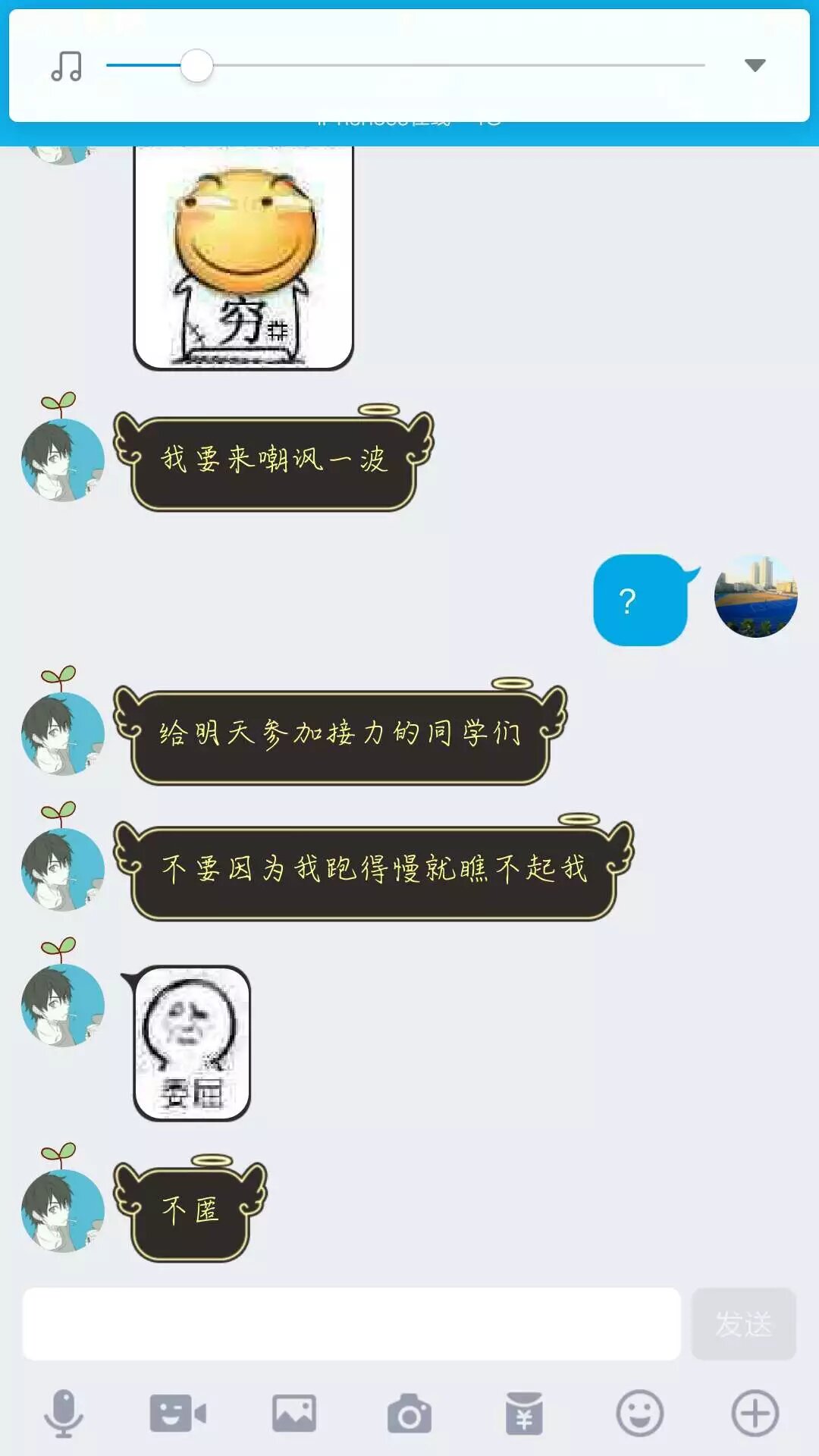Open the red packet yen icon
Viewport: 819px width, 1456px height.
[x=524, y=1414]
